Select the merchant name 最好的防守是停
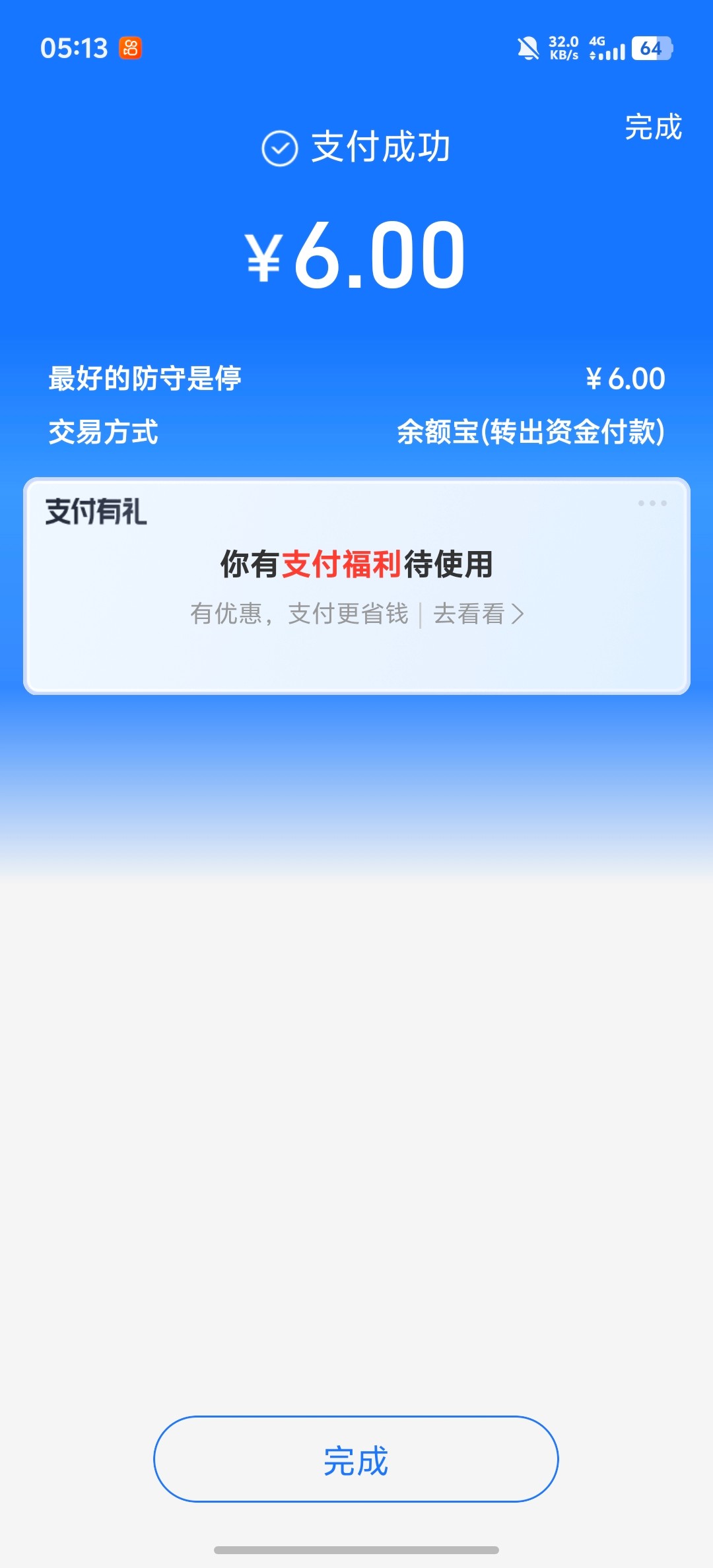The width and height of the screenshot is (713, 1568). 145,378
